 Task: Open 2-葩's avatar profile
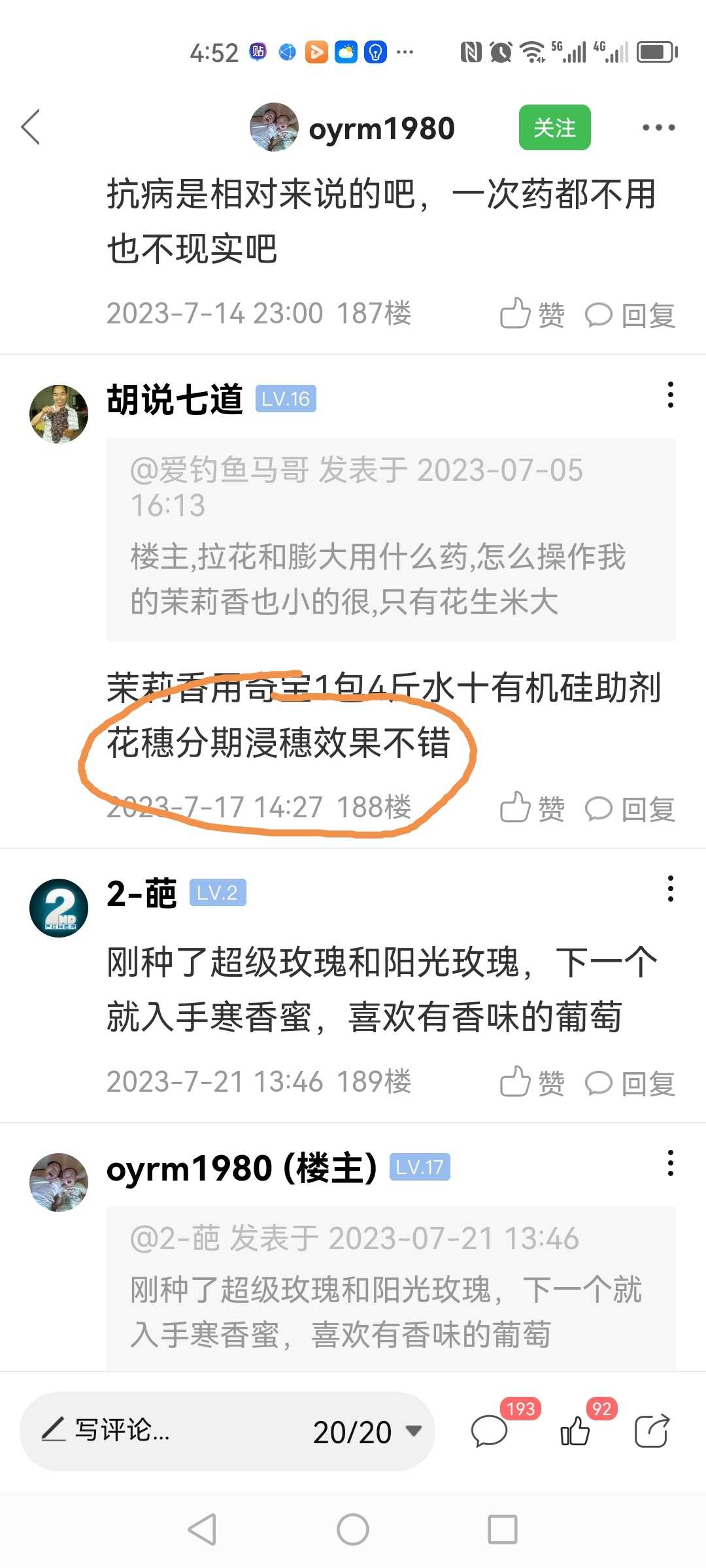coord(59,907)
